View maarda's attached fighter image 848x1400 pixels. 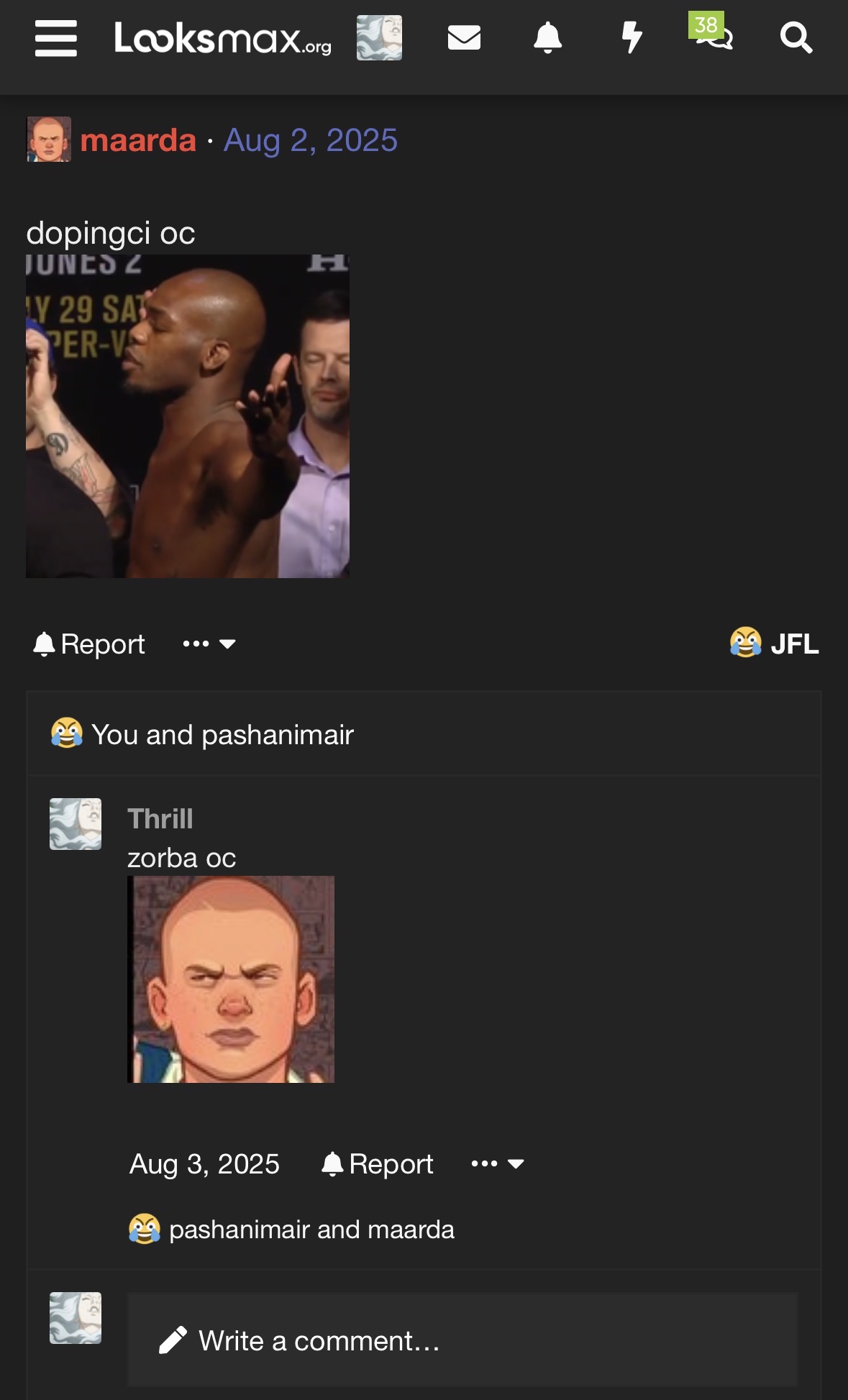click(188, 416)
